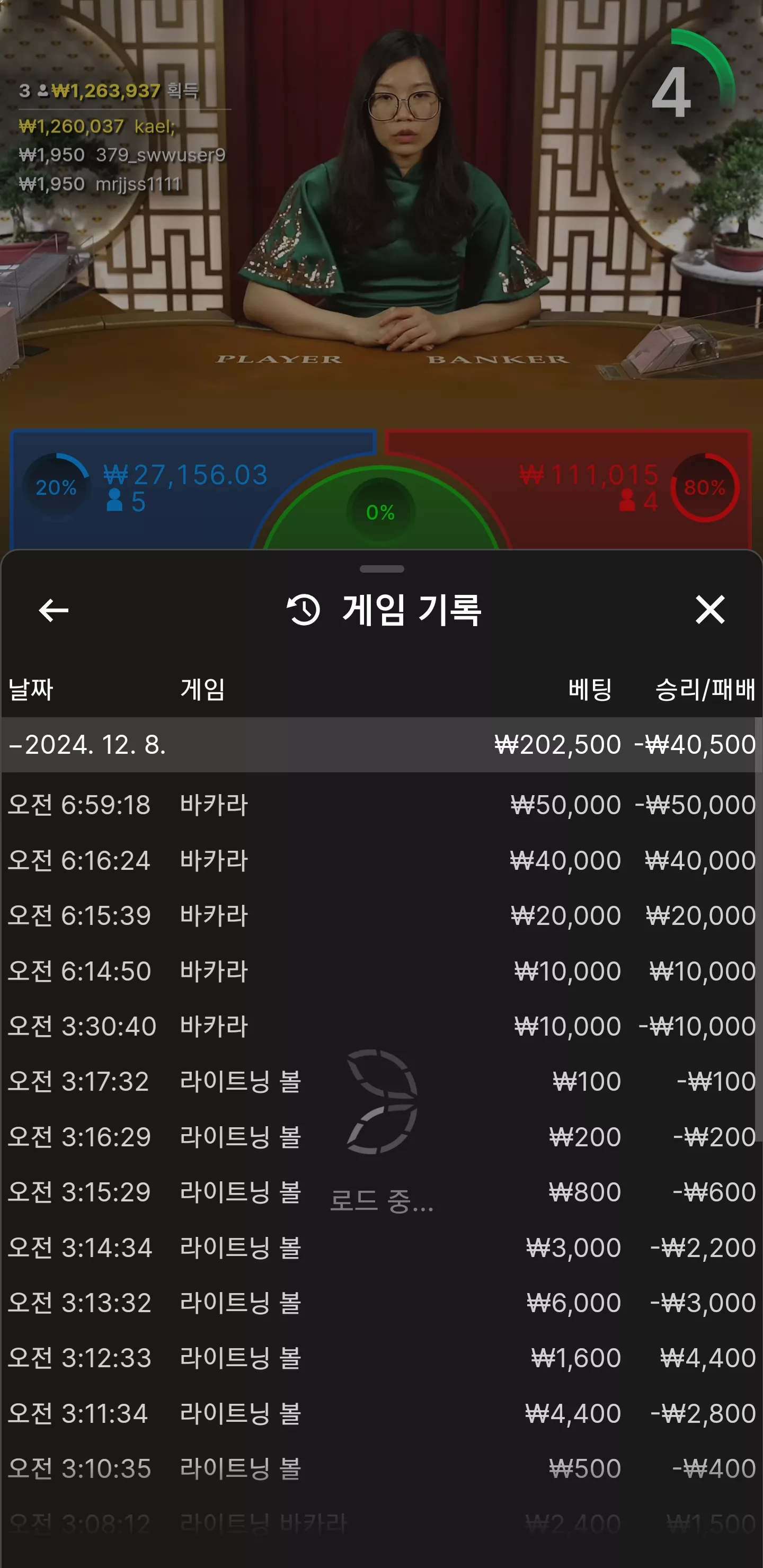Open the 오전 3:13:32 라이트닝 볼 record

[x=381, y=1303]
